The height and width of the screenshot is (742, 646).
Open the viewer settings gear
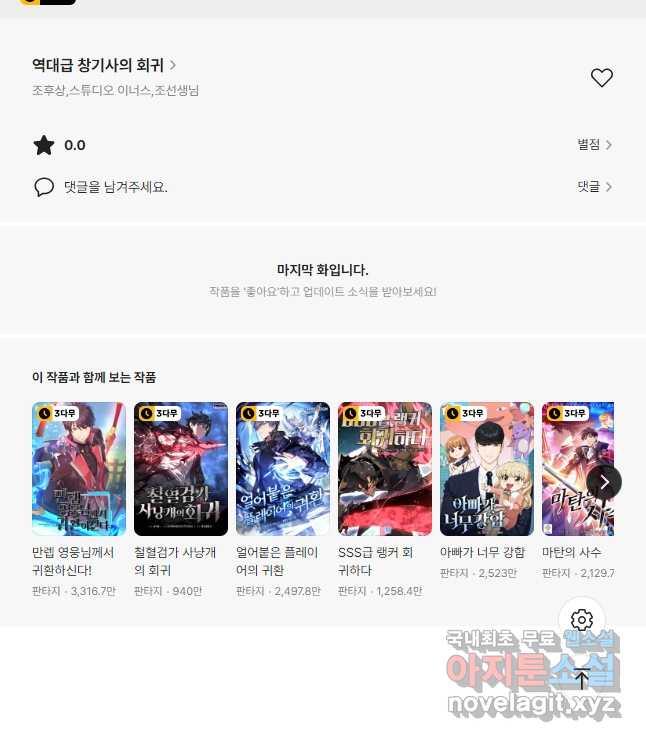582,620
